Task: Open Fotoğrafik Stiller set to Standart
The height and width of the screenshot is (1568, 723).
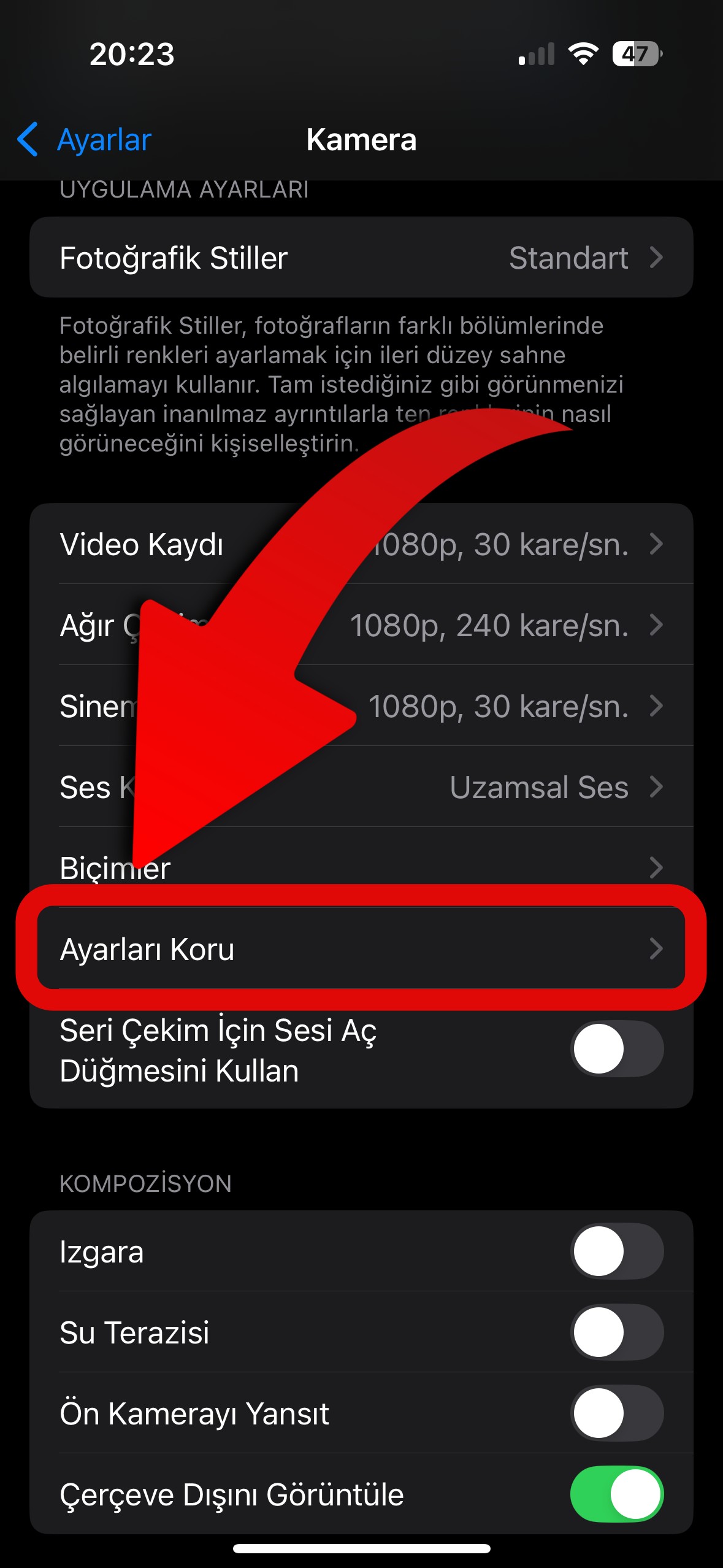Action: (x=362, y=258)
